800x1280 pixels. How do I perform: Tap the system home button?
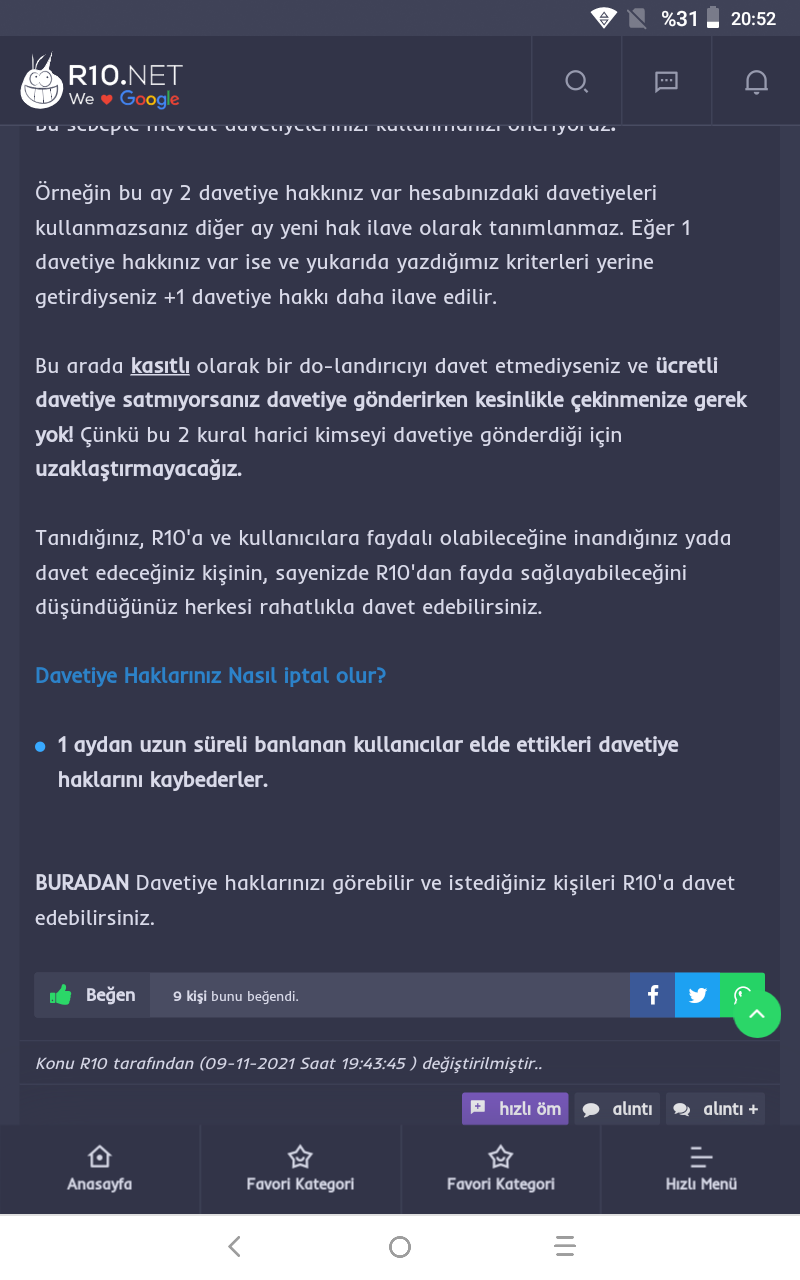click(400, 1246)
